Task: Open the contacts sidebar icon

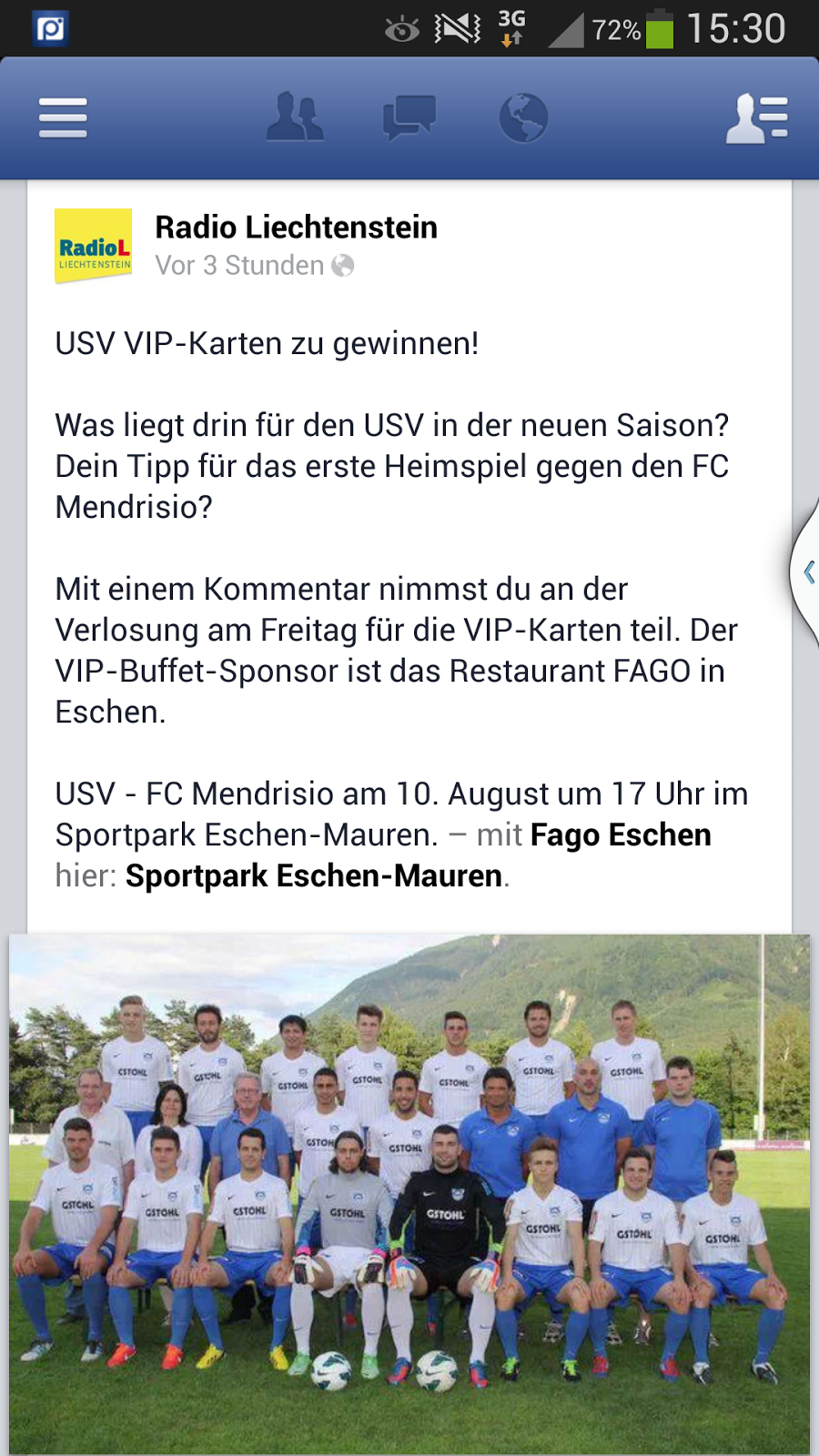Action: [x=756, y=119]
